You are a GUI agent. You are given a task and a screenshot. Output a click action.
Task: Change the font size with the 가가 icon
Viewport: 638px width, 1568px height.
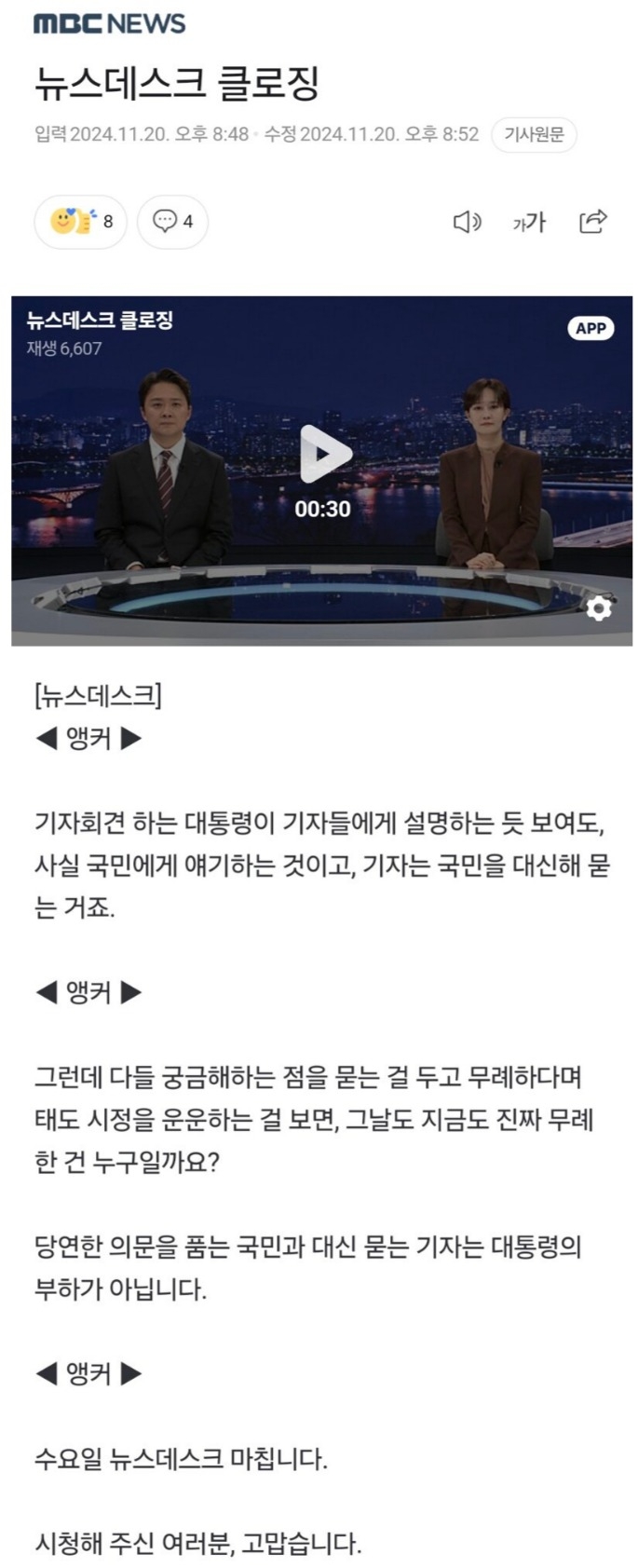[x=529, y=222]
